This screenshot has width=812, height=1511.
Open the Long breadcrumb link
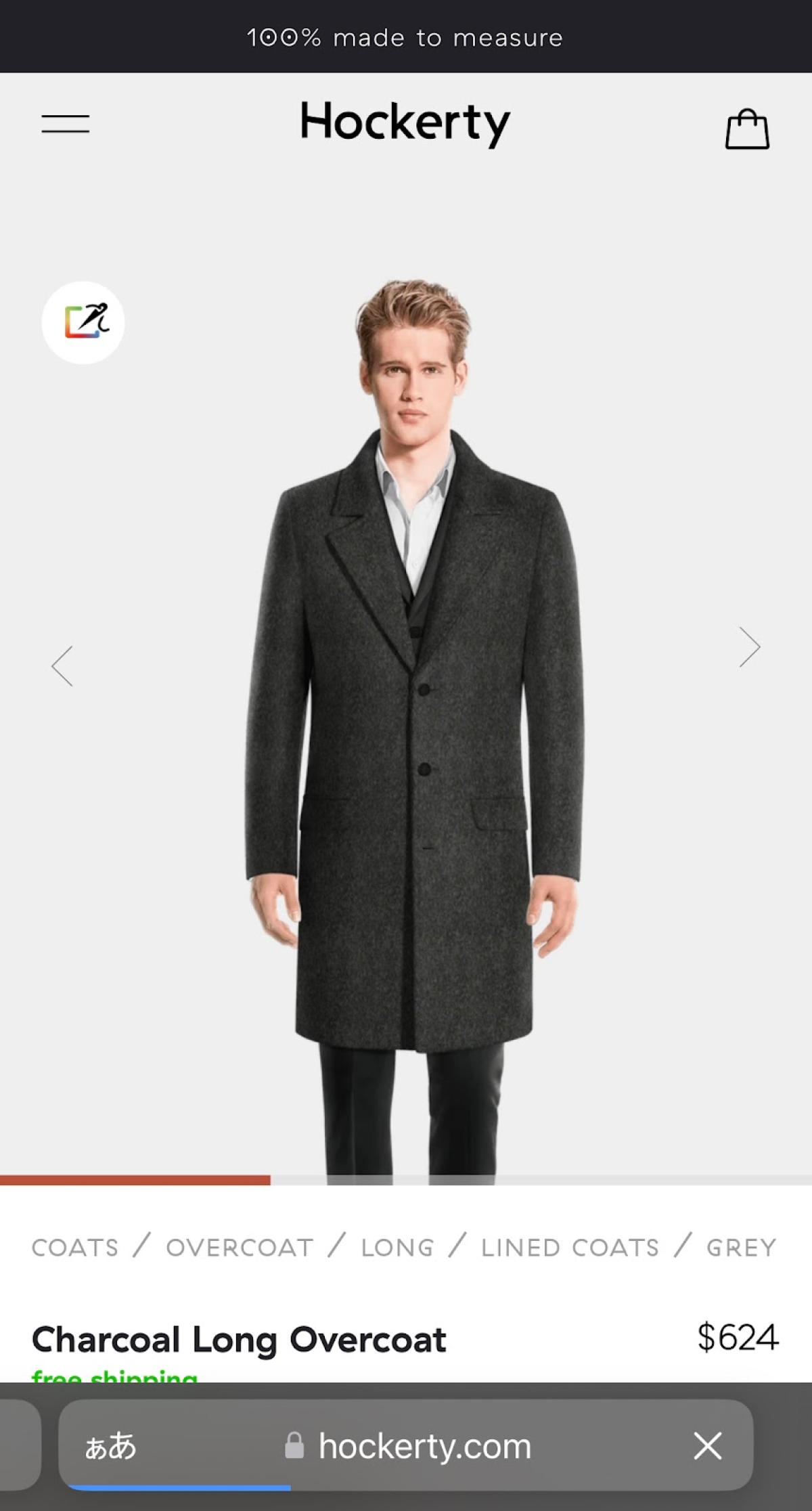coord(397,1247)
